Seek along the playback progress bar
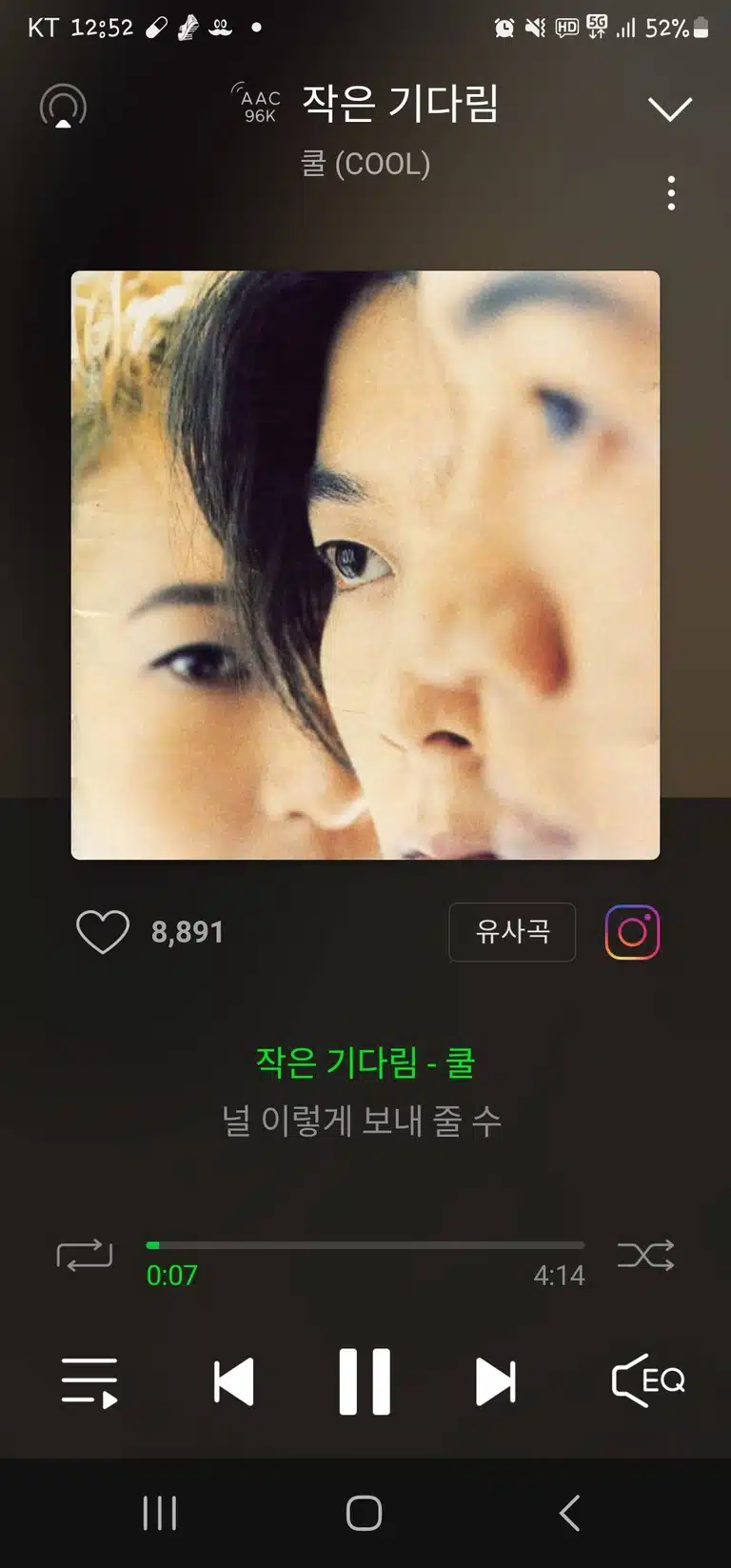This screenshot has width=731, height=1568. 365,1245
